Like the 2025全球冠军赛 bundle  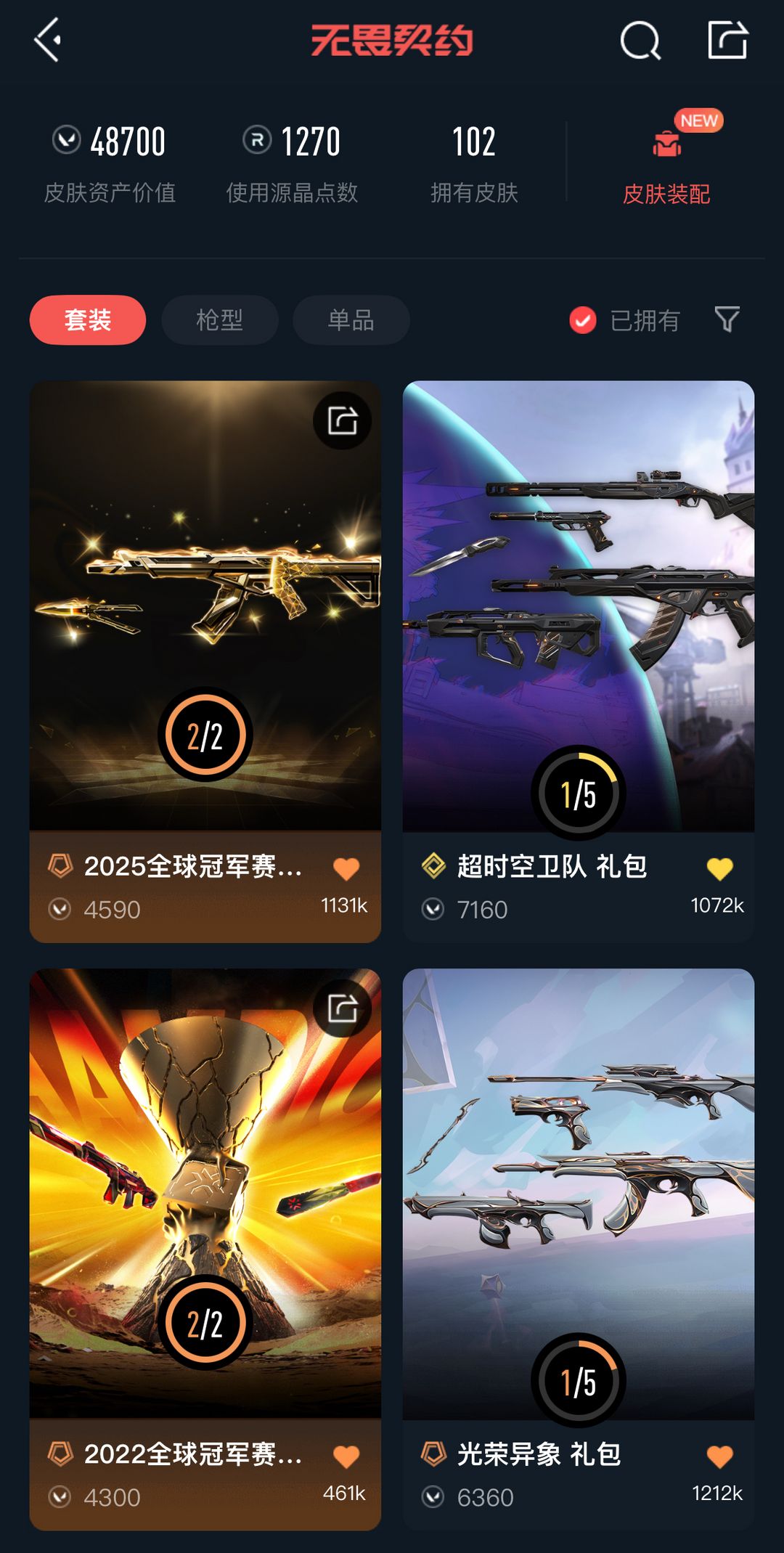346,868
